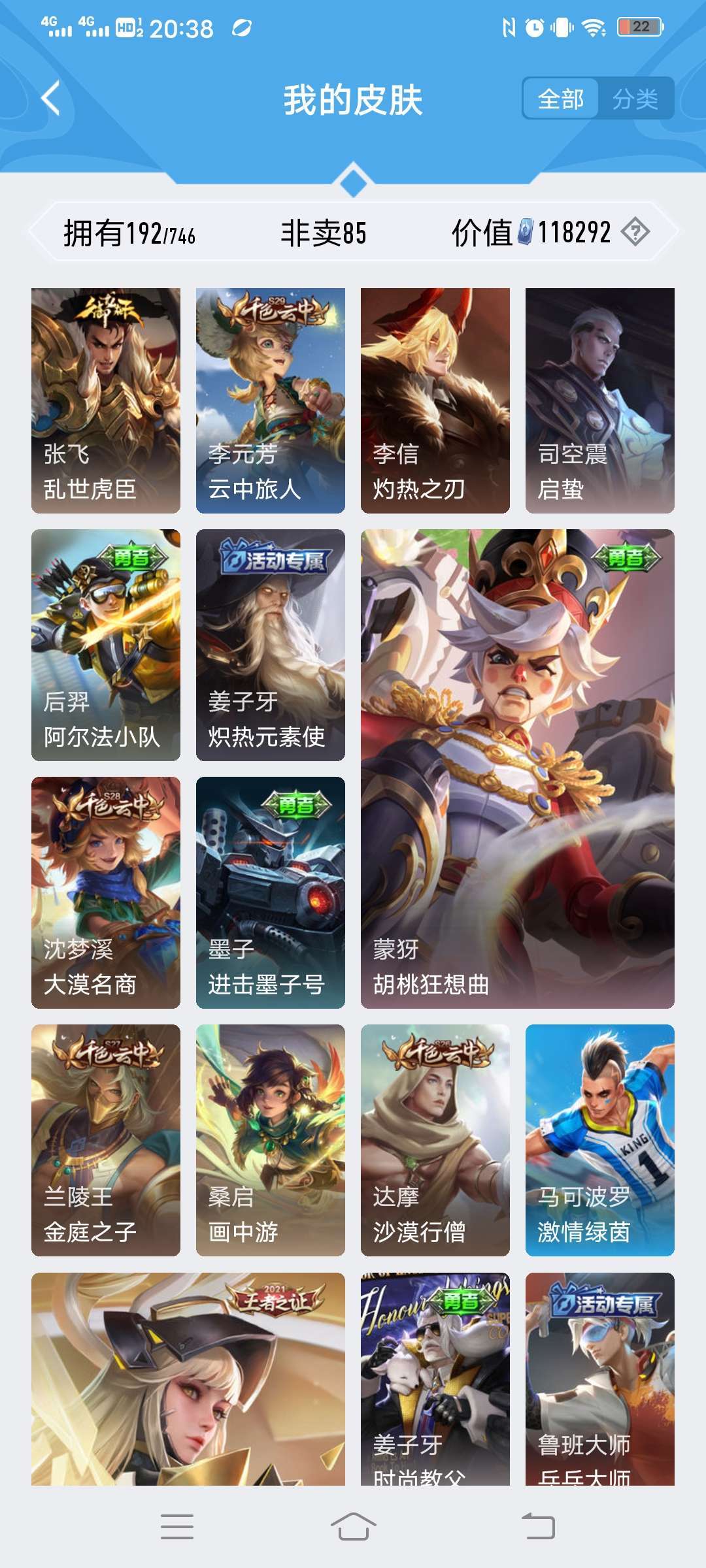Open 兰陵王 金庭之子 skin card
706x1568 pixels.
(x=106, y=1140)
